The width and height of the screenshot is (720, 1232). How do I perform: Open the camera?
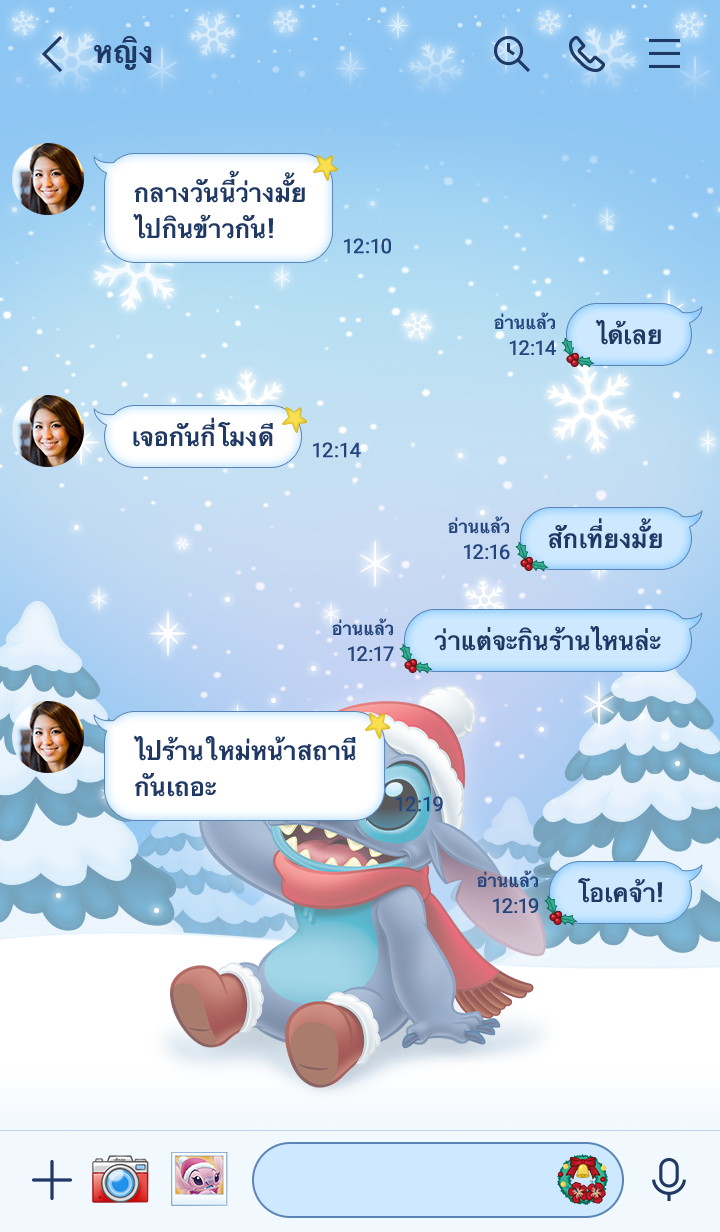120,1180
